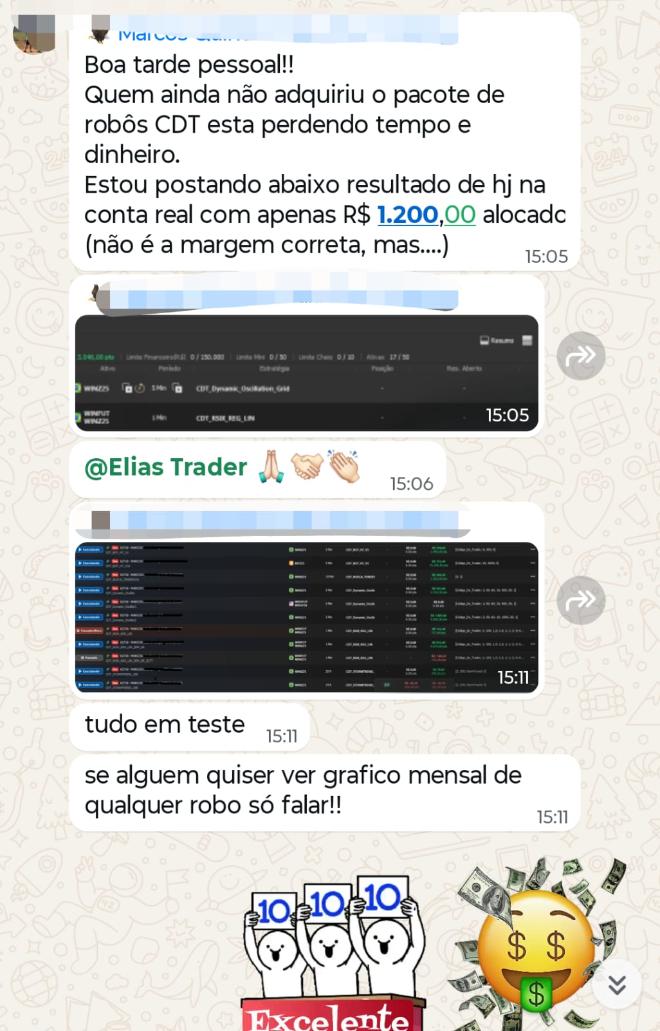Tap the @Elias Trader mention

click(166, 467)
